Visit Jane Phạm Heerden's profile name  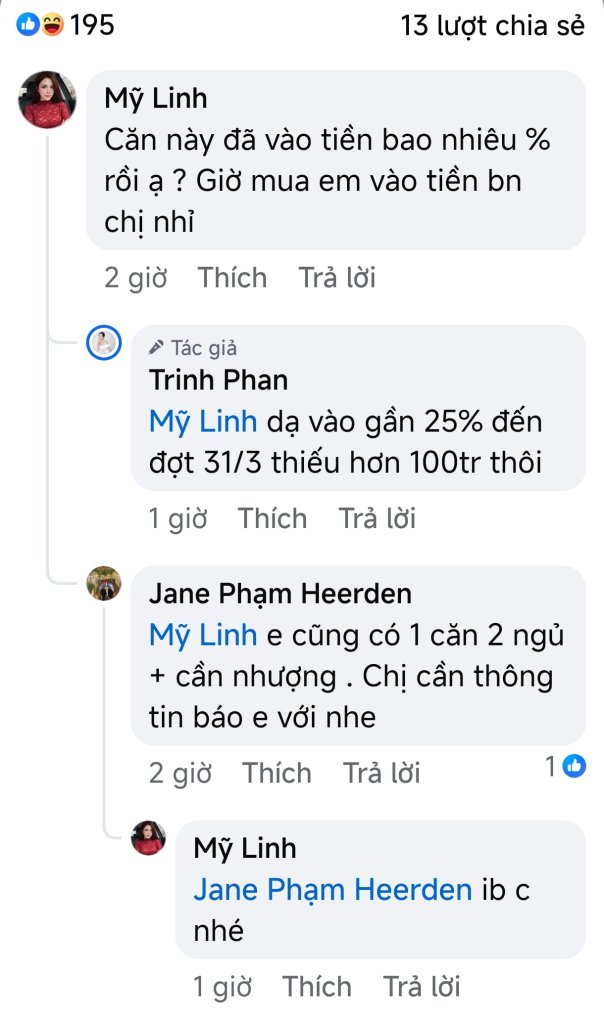pos(280,594)
